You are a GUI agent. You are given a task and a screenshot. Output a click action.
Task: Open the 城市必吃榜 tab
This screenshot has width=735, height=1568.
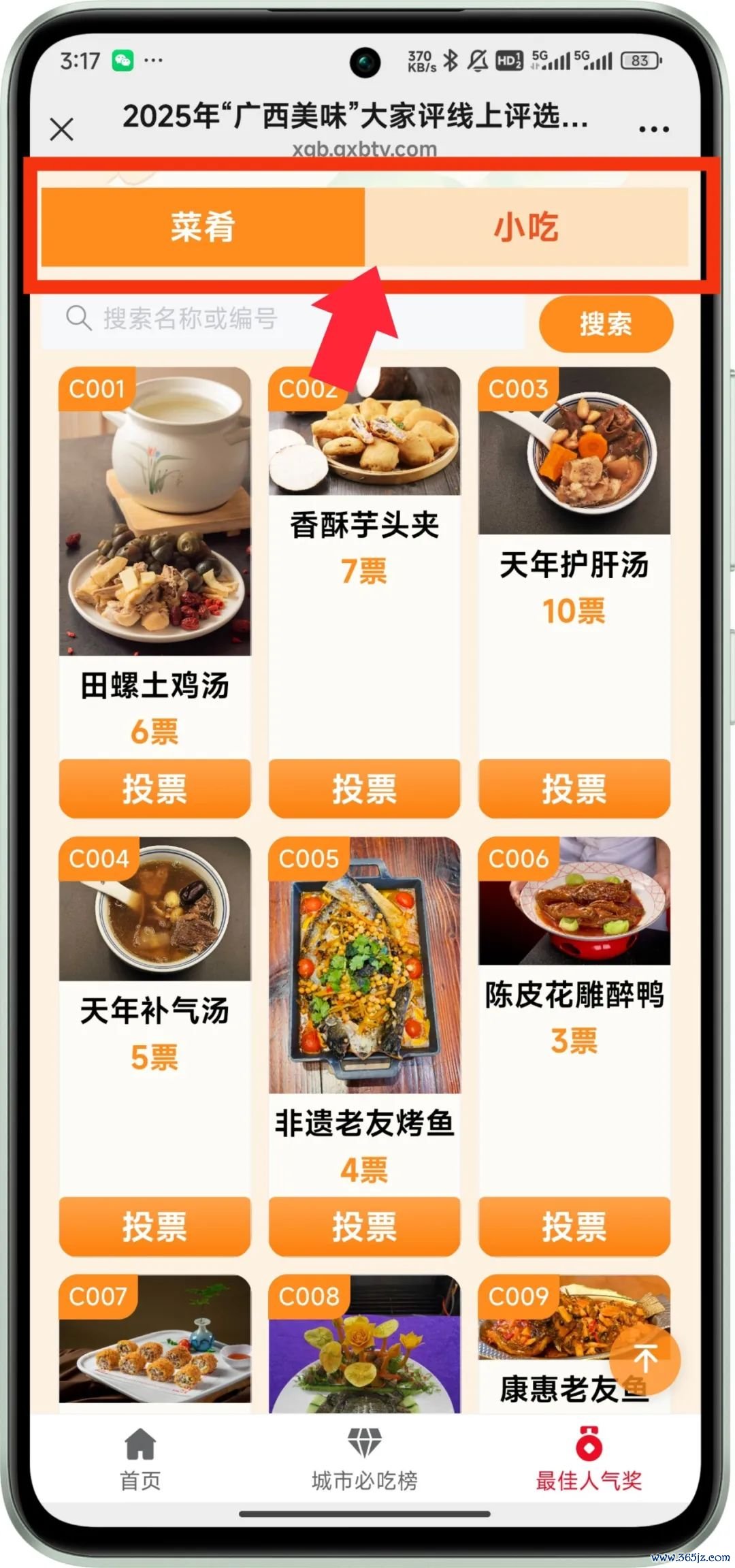[364, 1462]
